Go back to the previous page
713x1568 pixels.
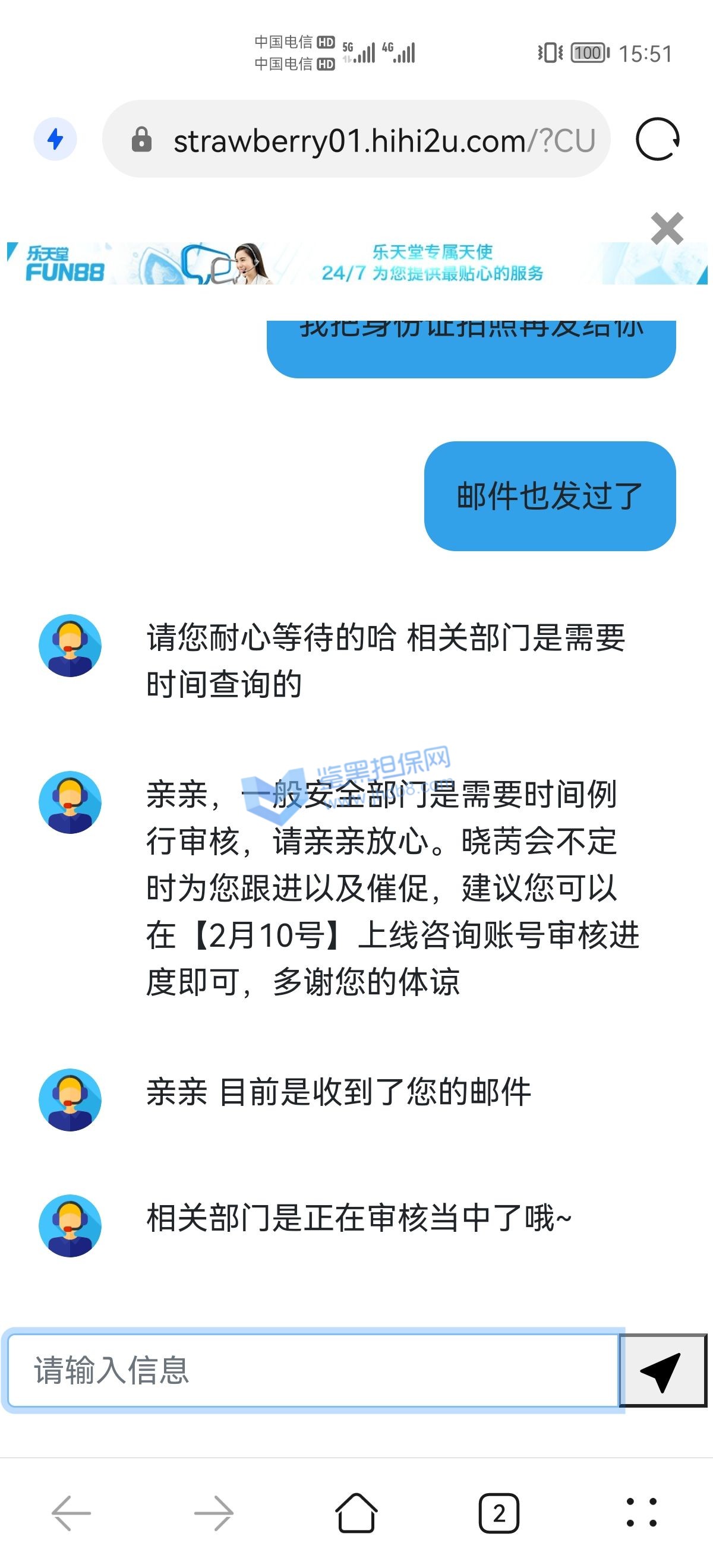point(71,1513)
